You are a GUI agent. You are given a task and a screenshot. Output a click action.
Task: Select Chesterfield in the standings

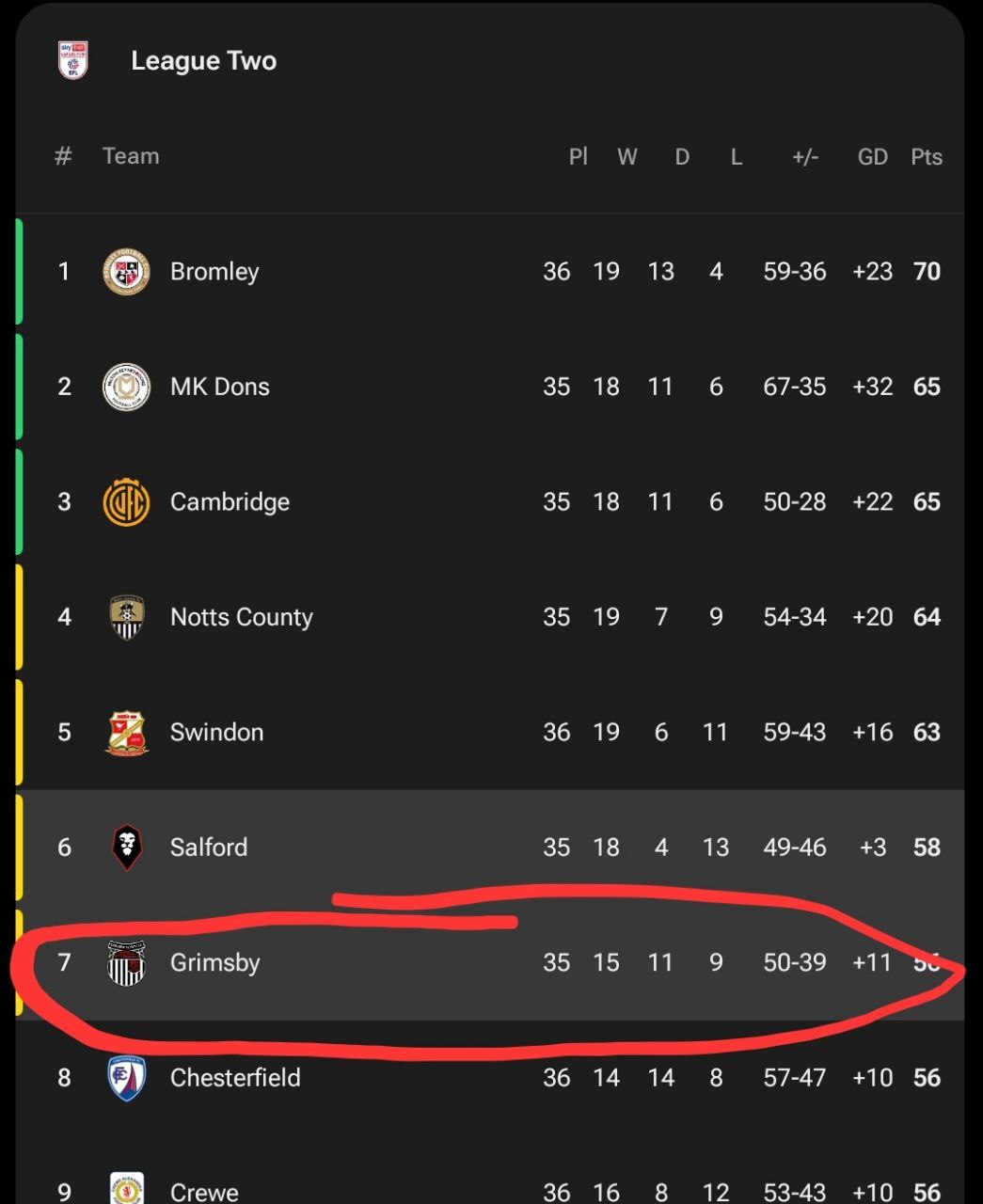pyautogui.click(x=490, y=1078)
